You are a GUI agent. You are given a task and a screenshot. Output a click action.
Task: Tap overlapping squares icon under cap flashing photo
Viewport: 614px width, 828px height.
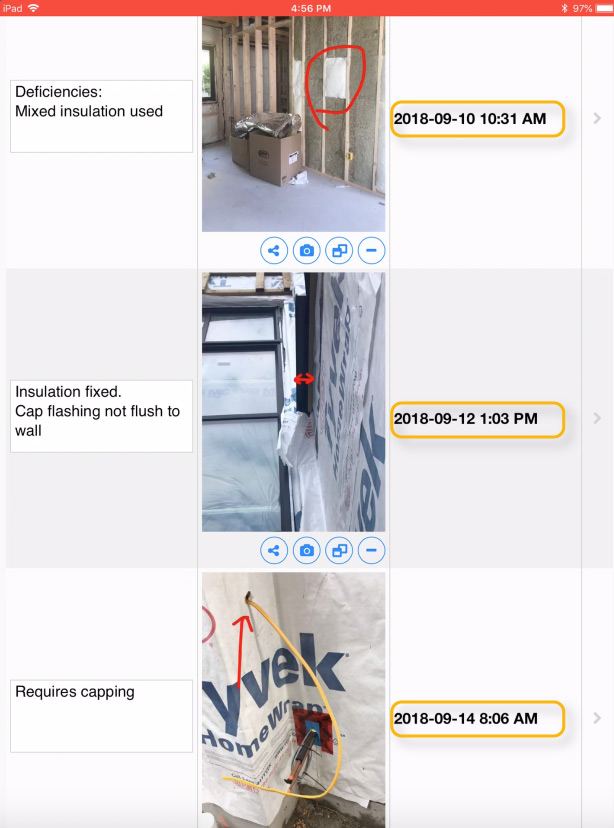340,550
